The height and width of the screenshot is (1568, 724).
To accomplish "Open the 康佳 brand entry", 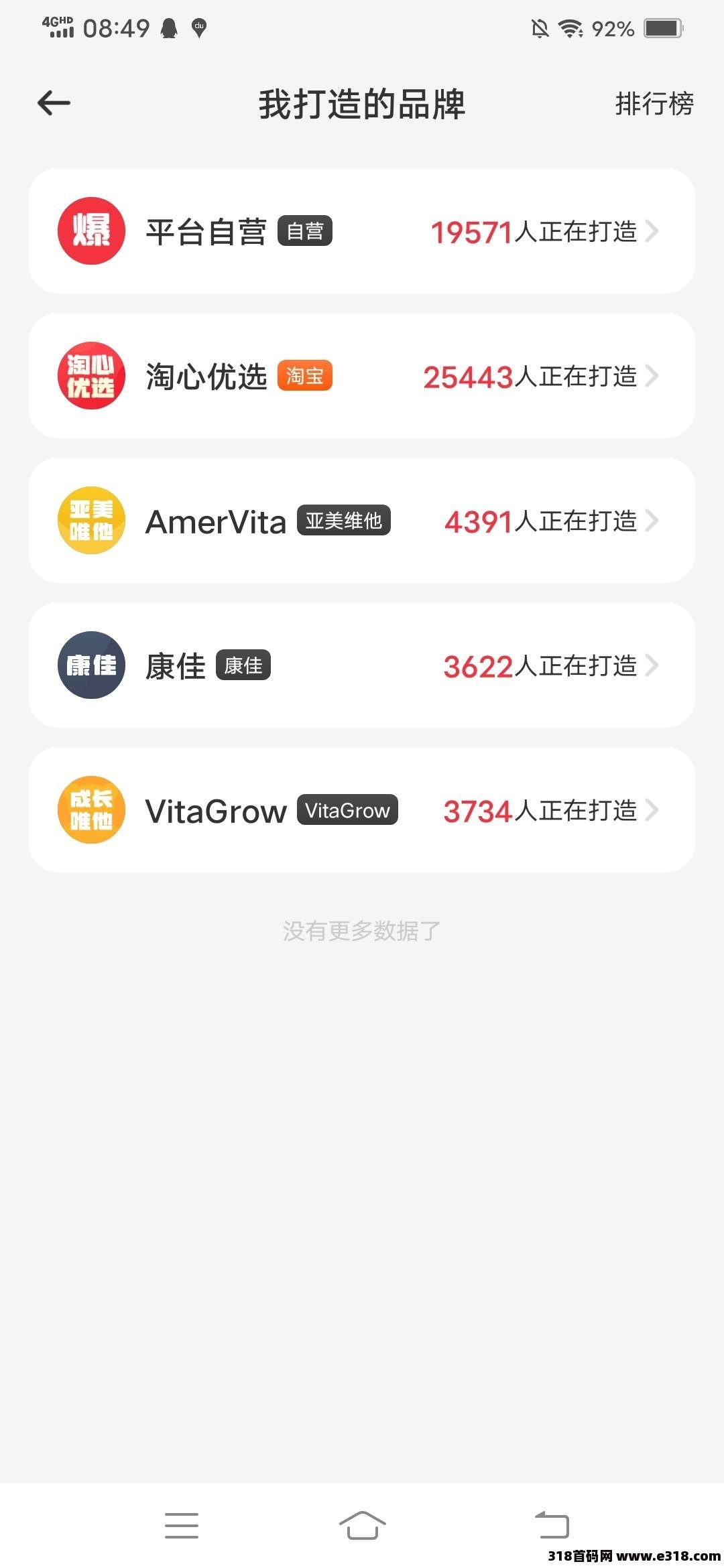I will pos(362,665).
